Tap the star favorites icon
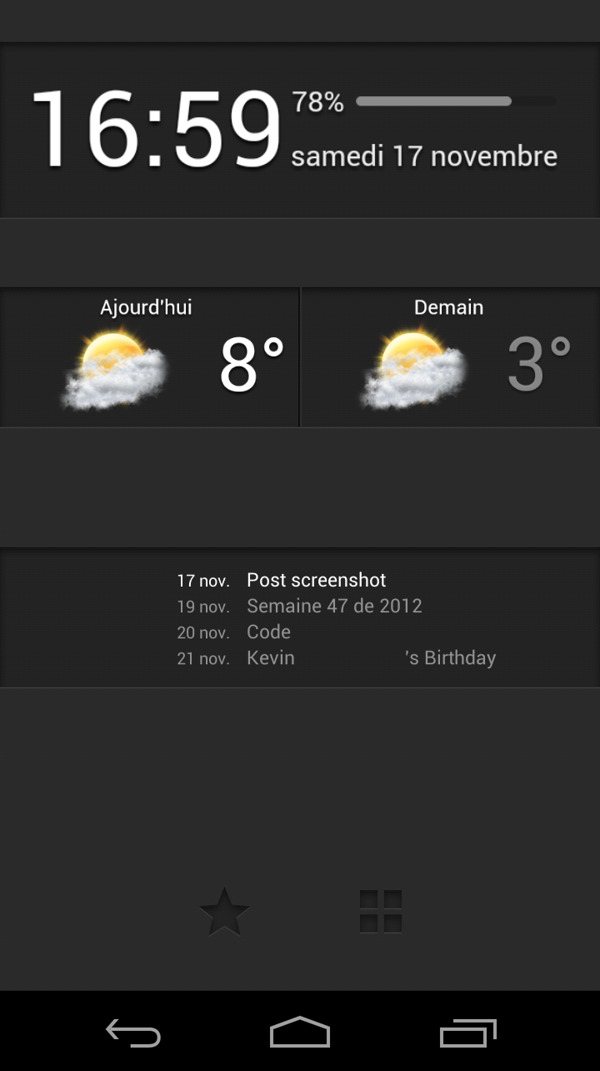Image resolution: width=600 pixels, height=1071 pixels. 224,912
